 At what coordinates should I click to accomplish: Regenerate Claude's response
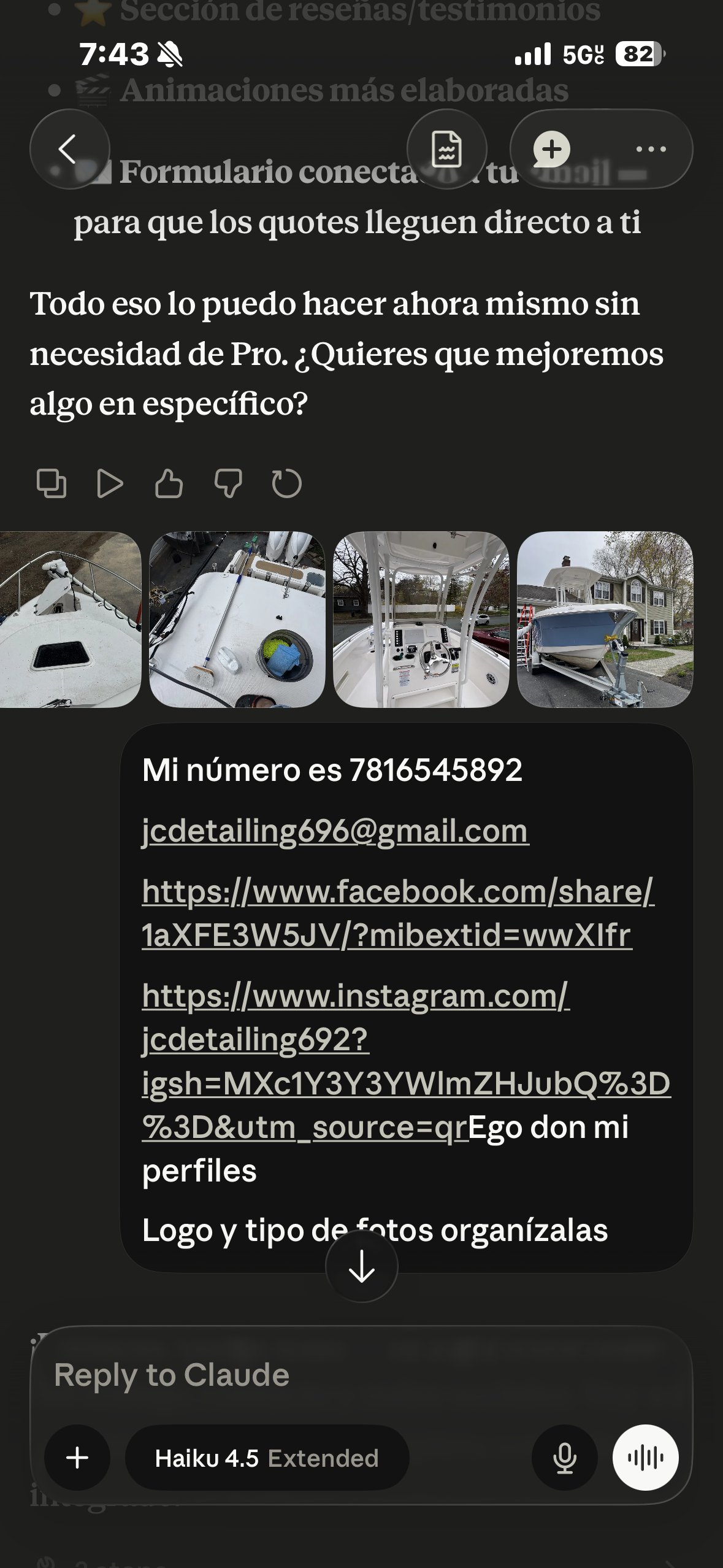(286, 483)
